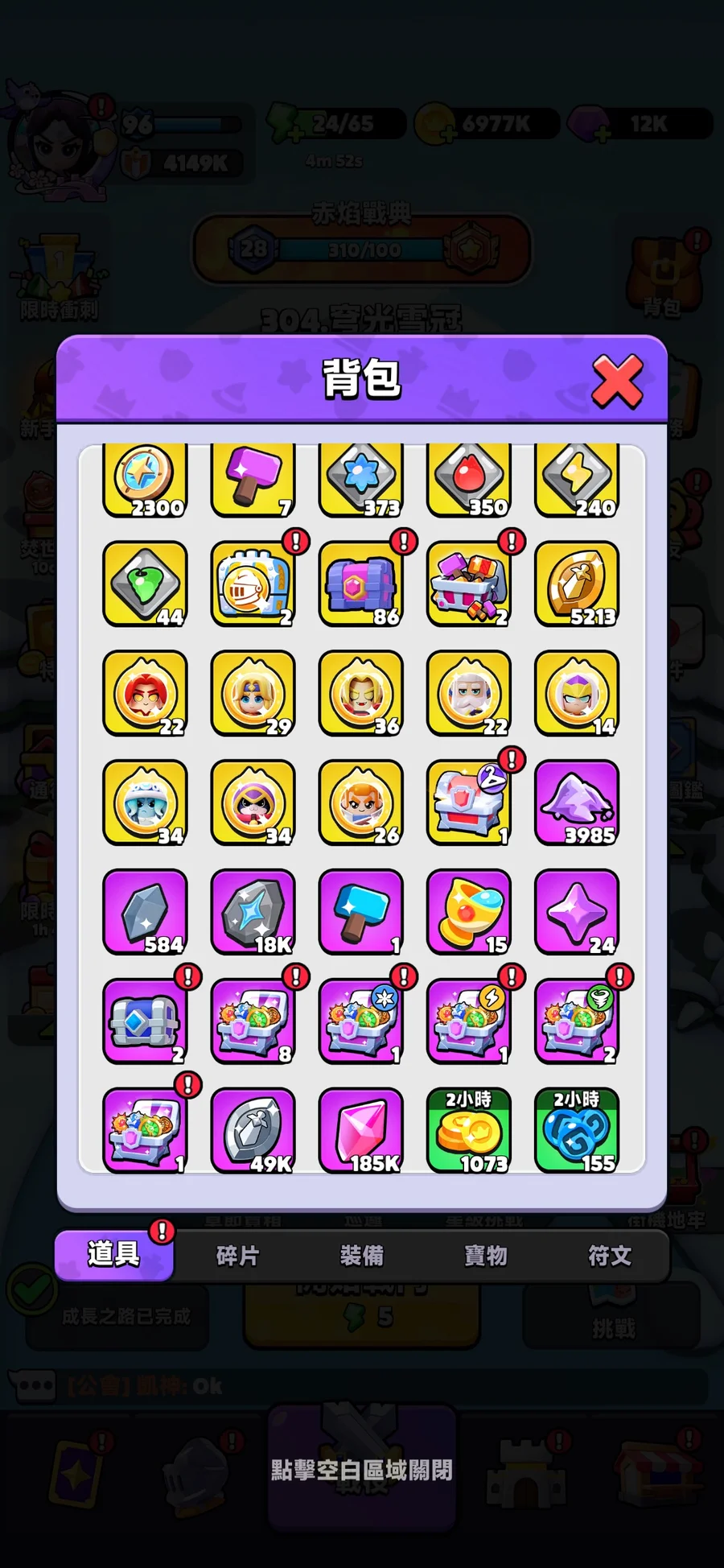Open the 寶物 tab
724x1568 pixels.
tap(486, 1256)
